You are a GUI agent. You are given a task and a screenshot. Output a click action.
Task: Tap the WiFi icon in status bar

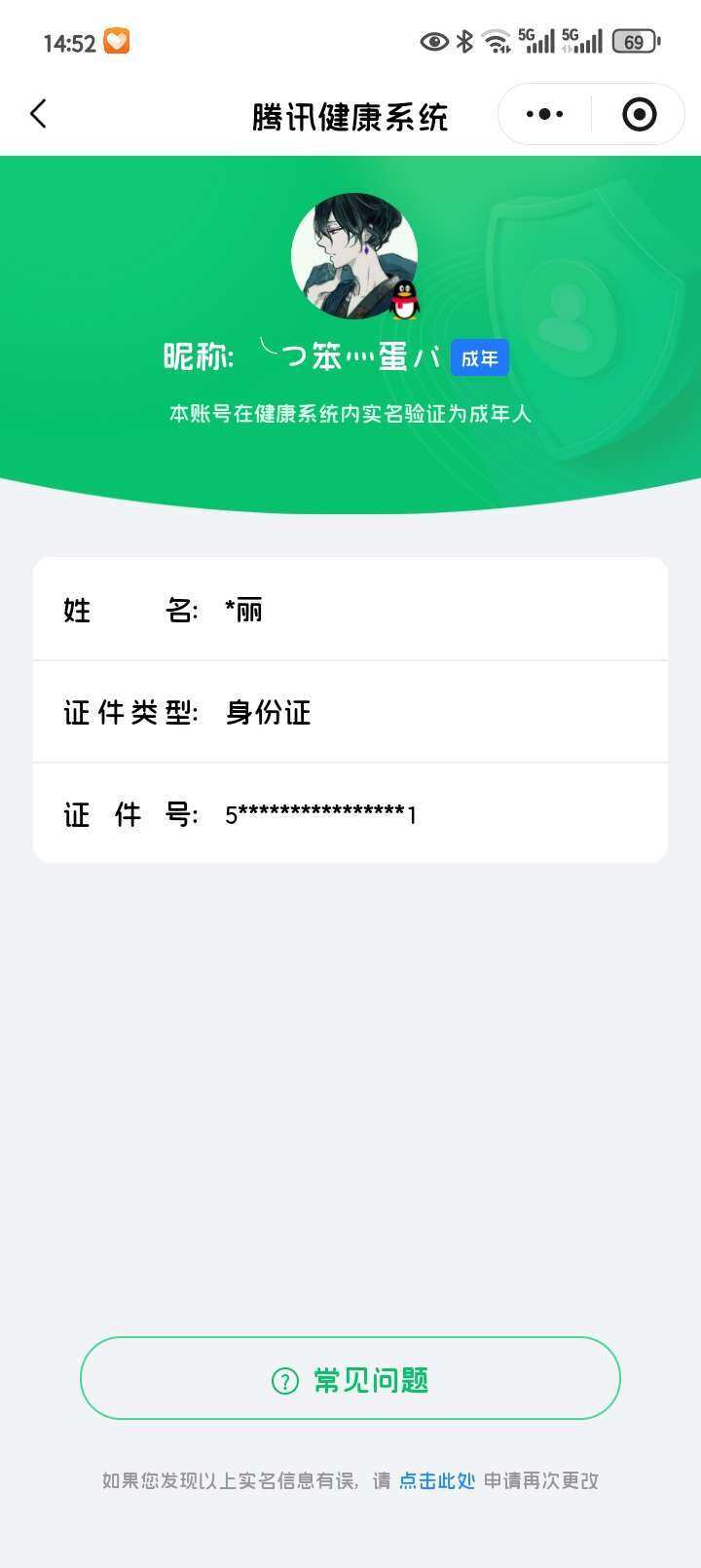(x=497, y=42)
